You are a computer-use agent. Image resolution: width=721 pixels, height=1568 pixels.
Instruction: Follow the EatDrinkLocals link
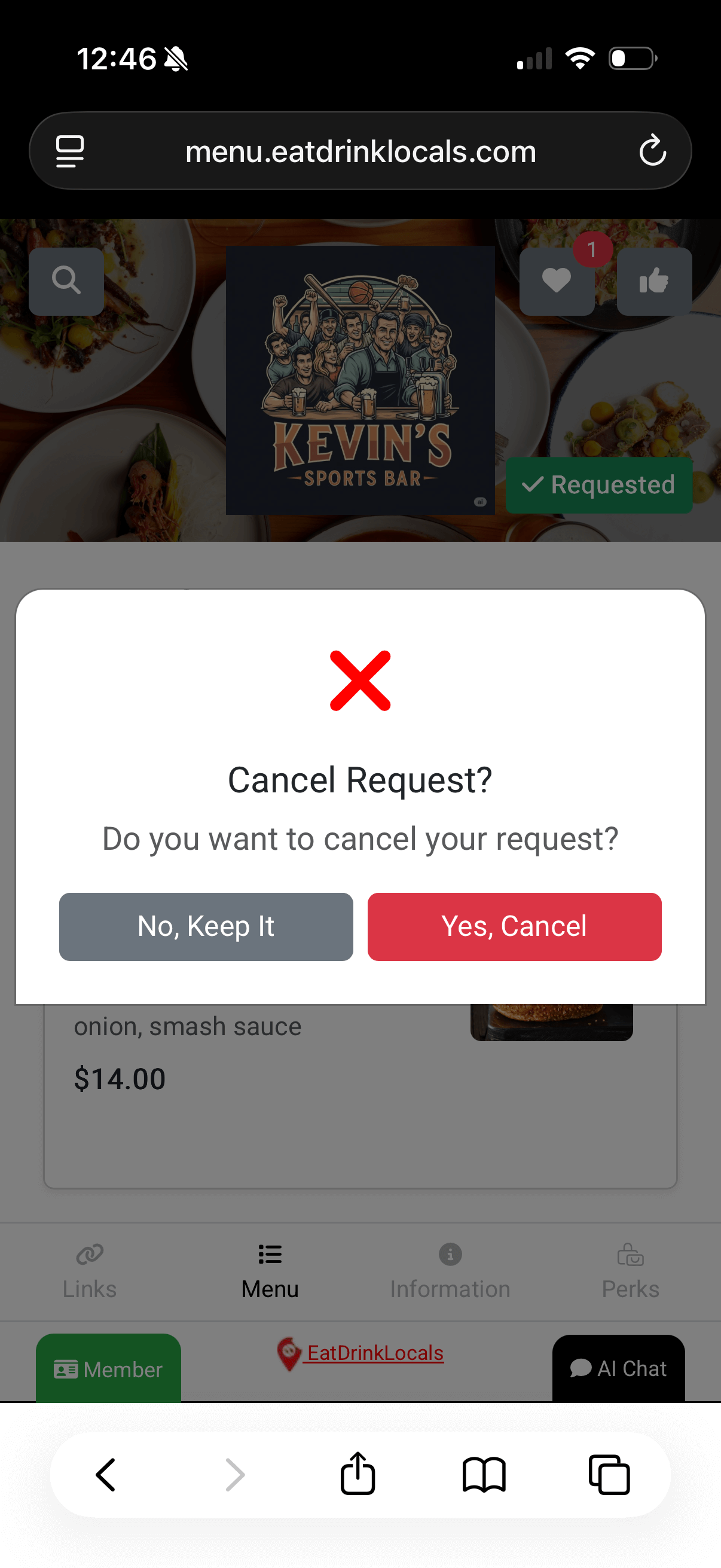pos(374,1353)
